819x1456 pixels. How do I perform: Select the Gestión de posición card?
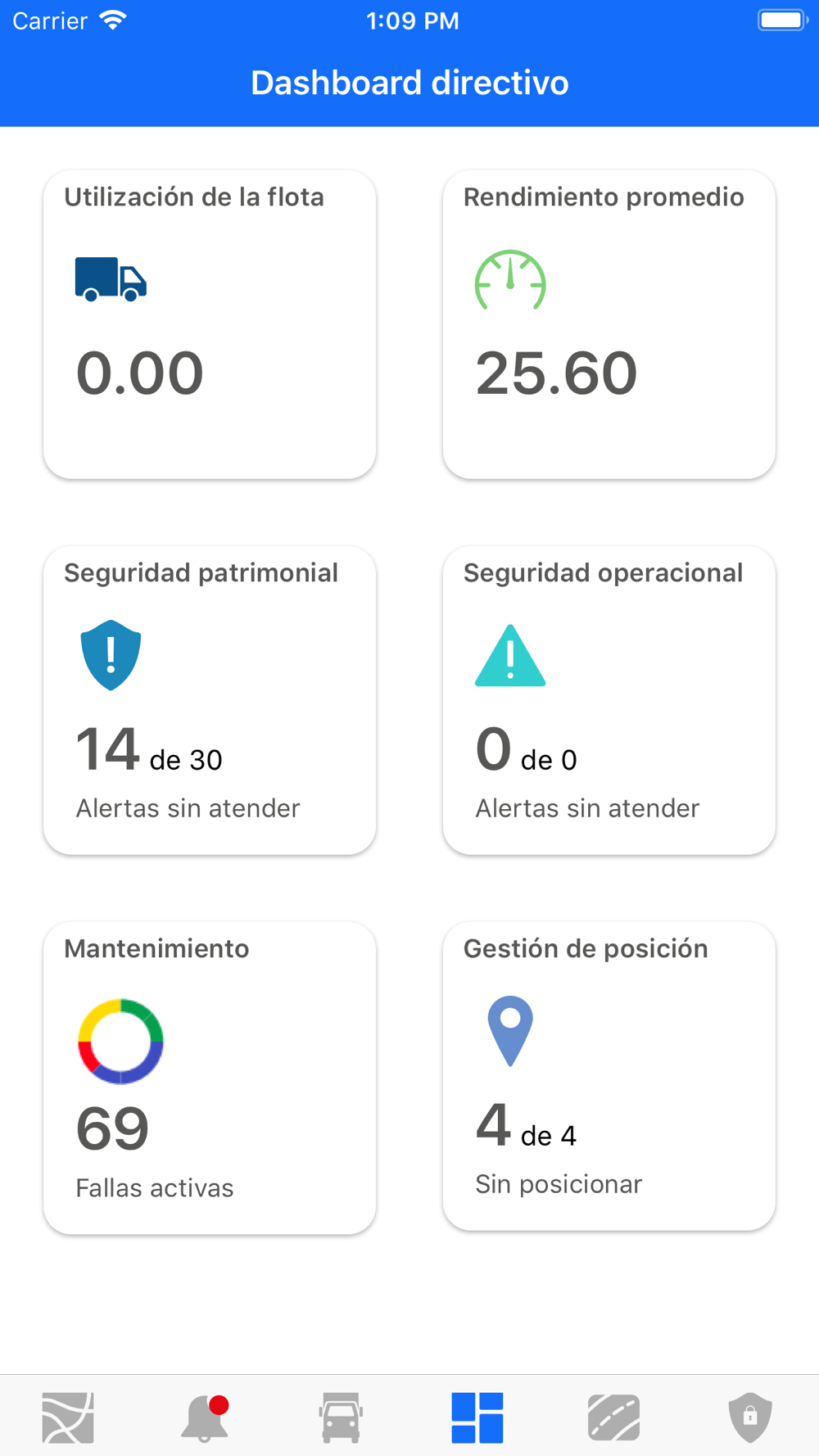click(609, 1076)
